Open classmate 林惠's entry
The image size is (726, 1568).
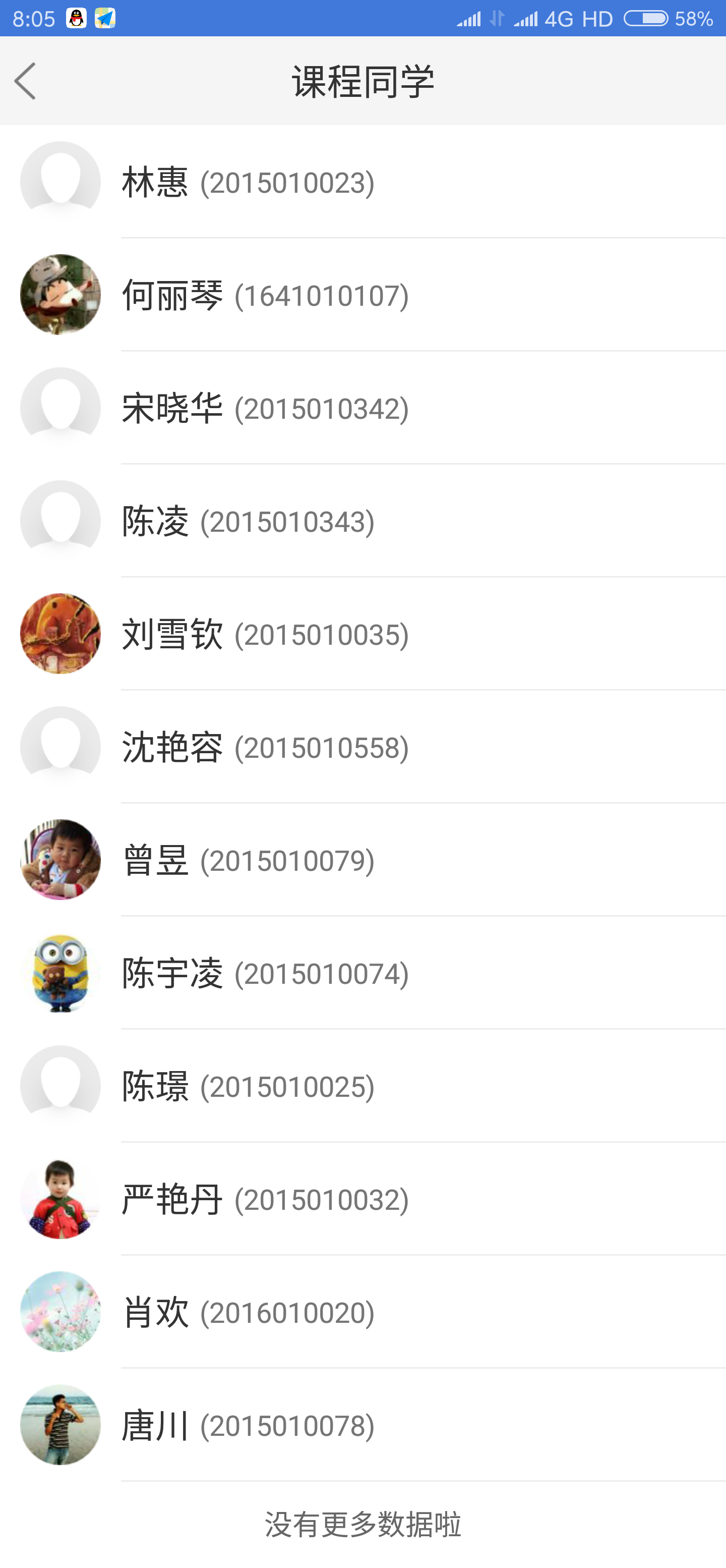(x=363, y=182)
